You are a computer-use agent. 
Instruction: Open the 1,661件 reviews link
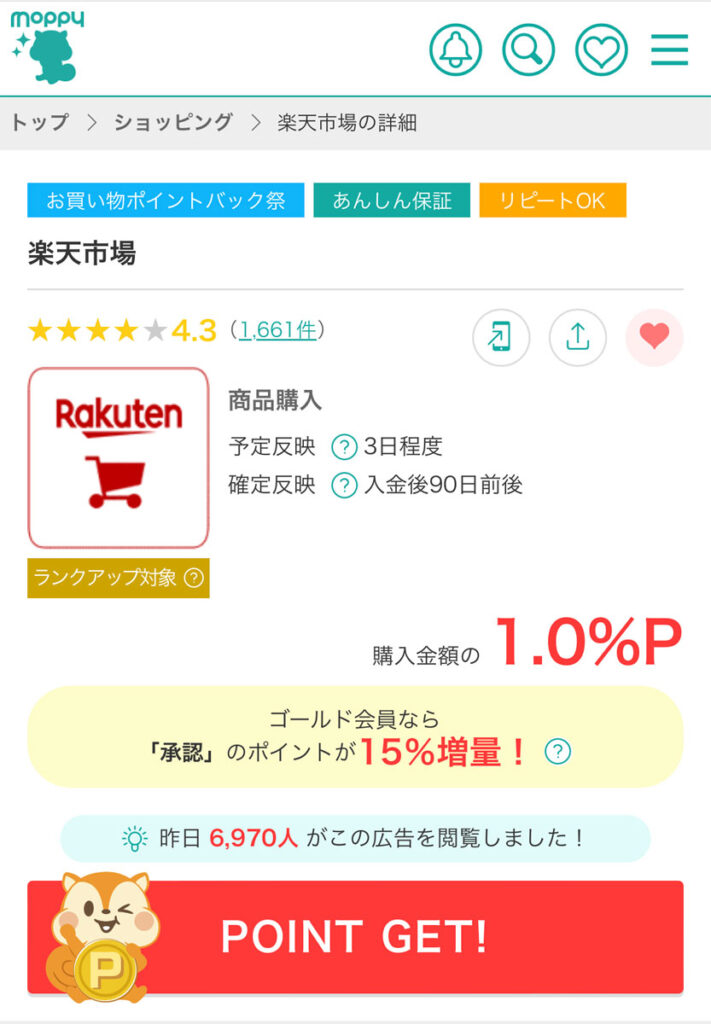click(x=277, y=330)
